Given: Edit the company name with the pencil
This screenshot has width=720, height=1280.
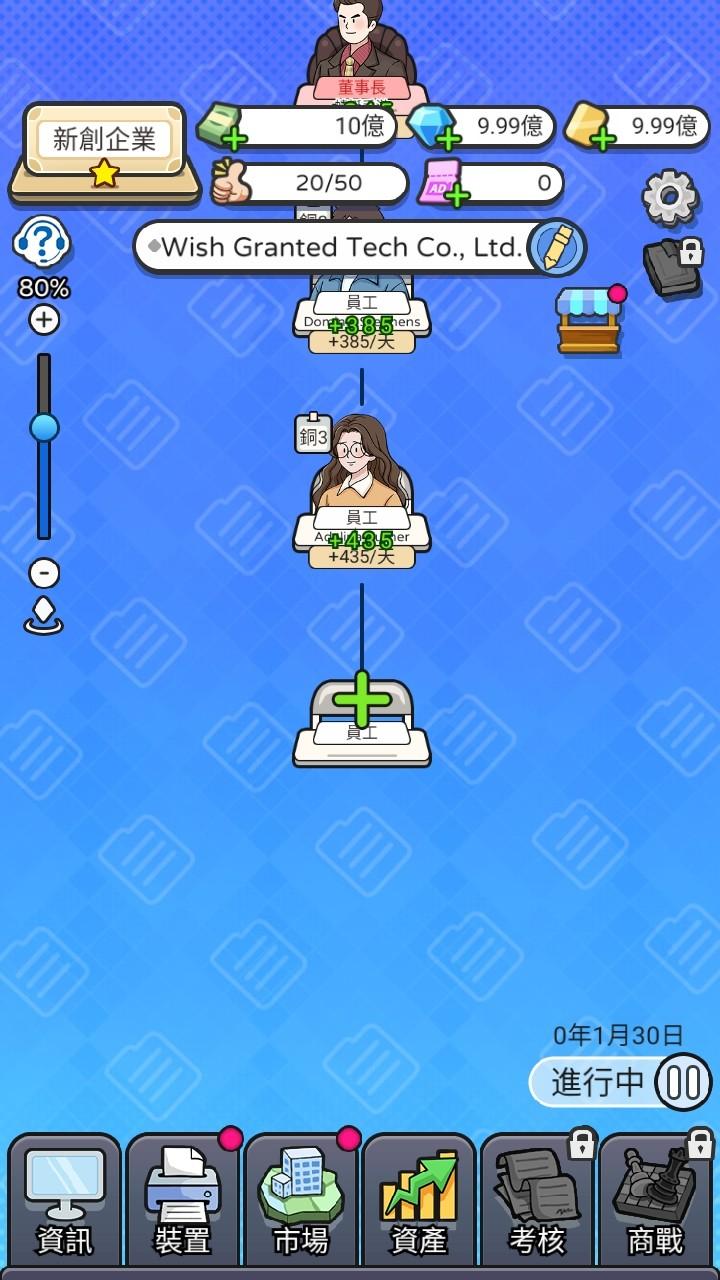Looking at the screenshot, I should [555, 247].
